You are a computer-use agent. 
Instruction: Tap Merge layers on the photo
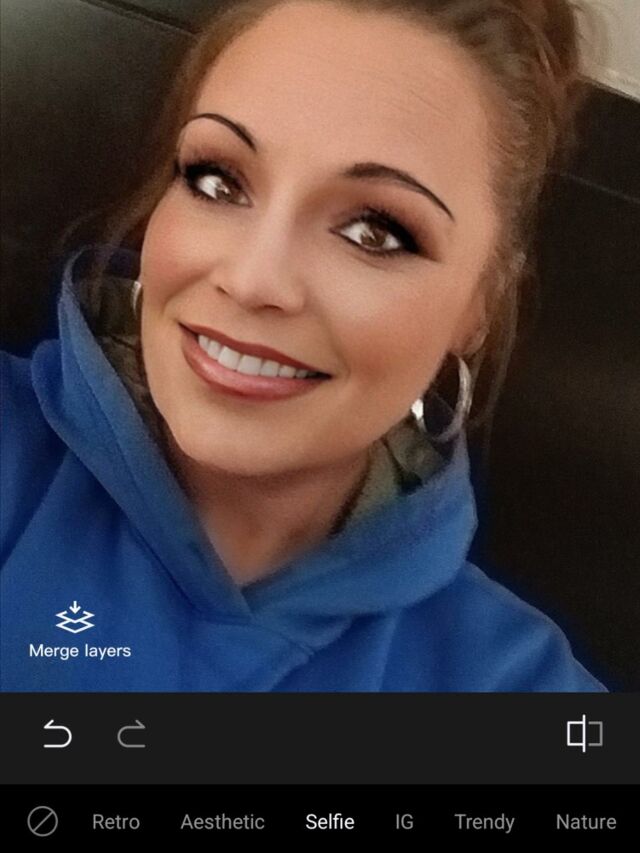[x=79, y=631]
